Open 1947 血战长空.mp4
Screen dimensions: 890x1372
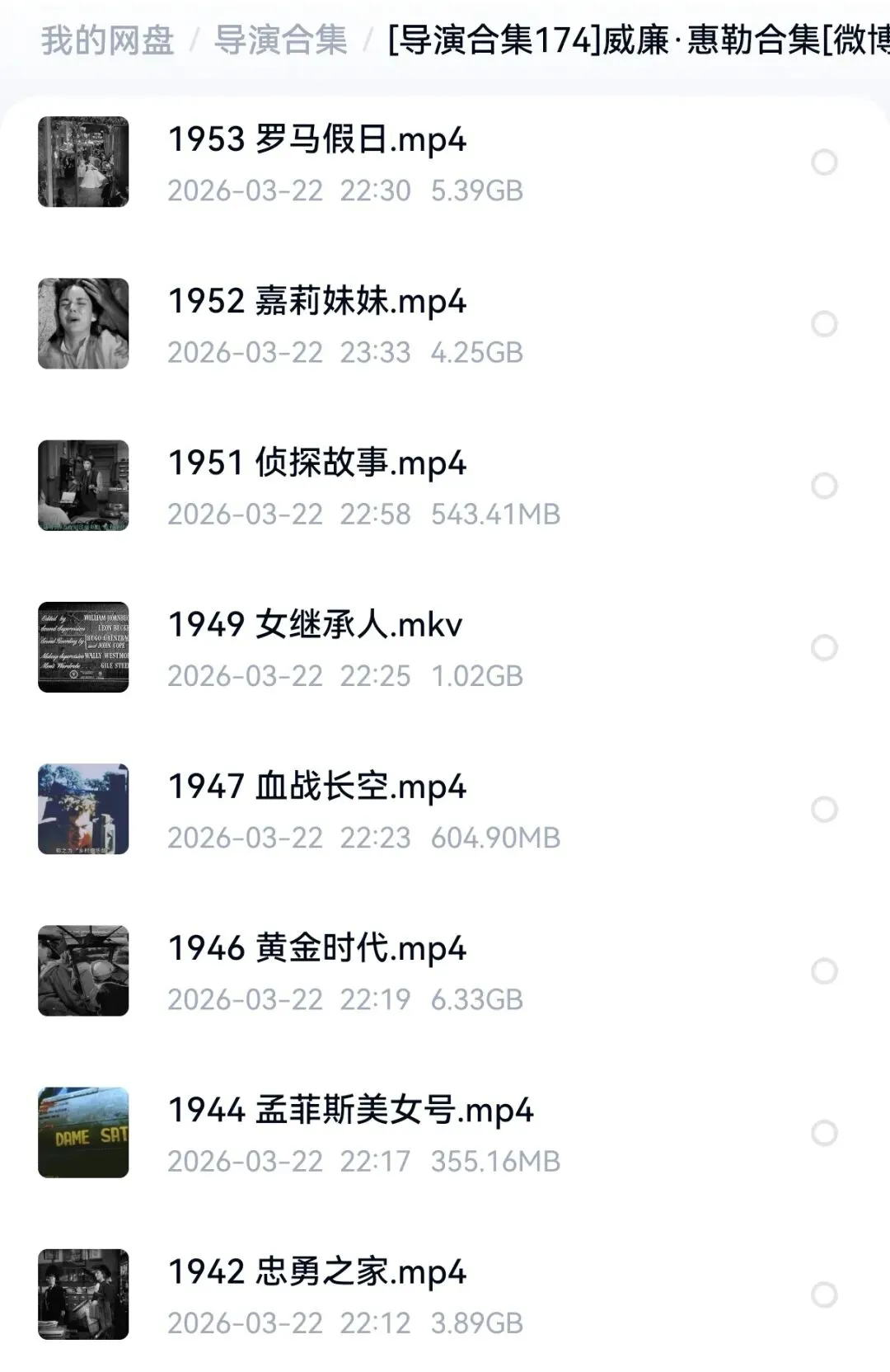click(317, 787)
